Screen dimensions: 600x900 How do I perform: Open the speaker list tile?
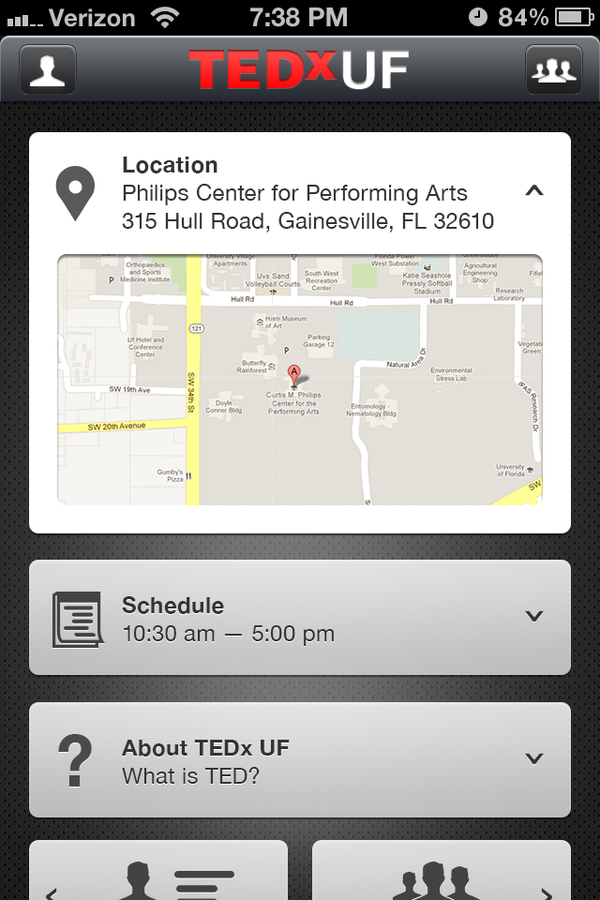pos(160,872)
